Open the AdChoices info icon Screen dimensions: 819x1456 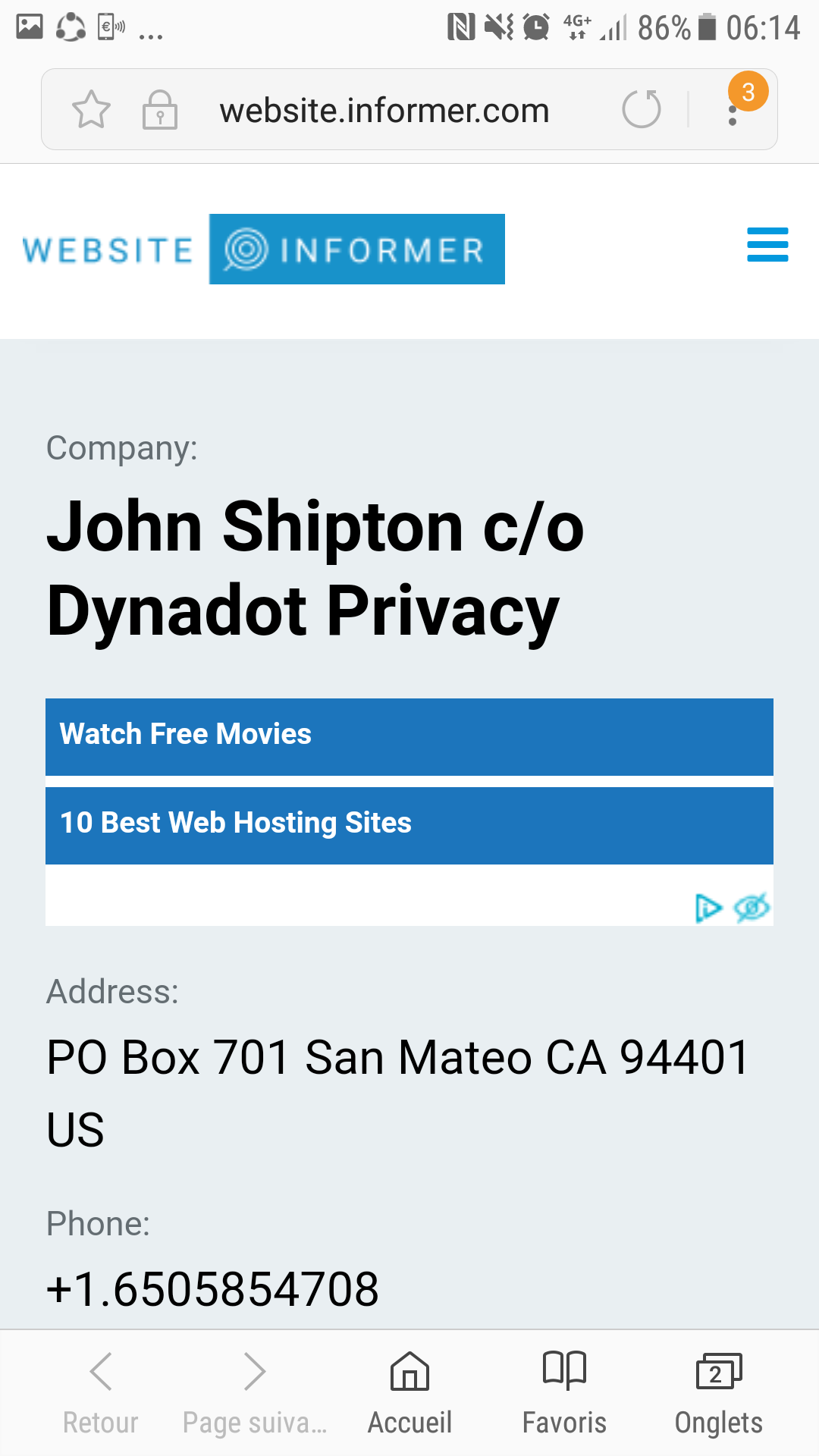[708, 908]
